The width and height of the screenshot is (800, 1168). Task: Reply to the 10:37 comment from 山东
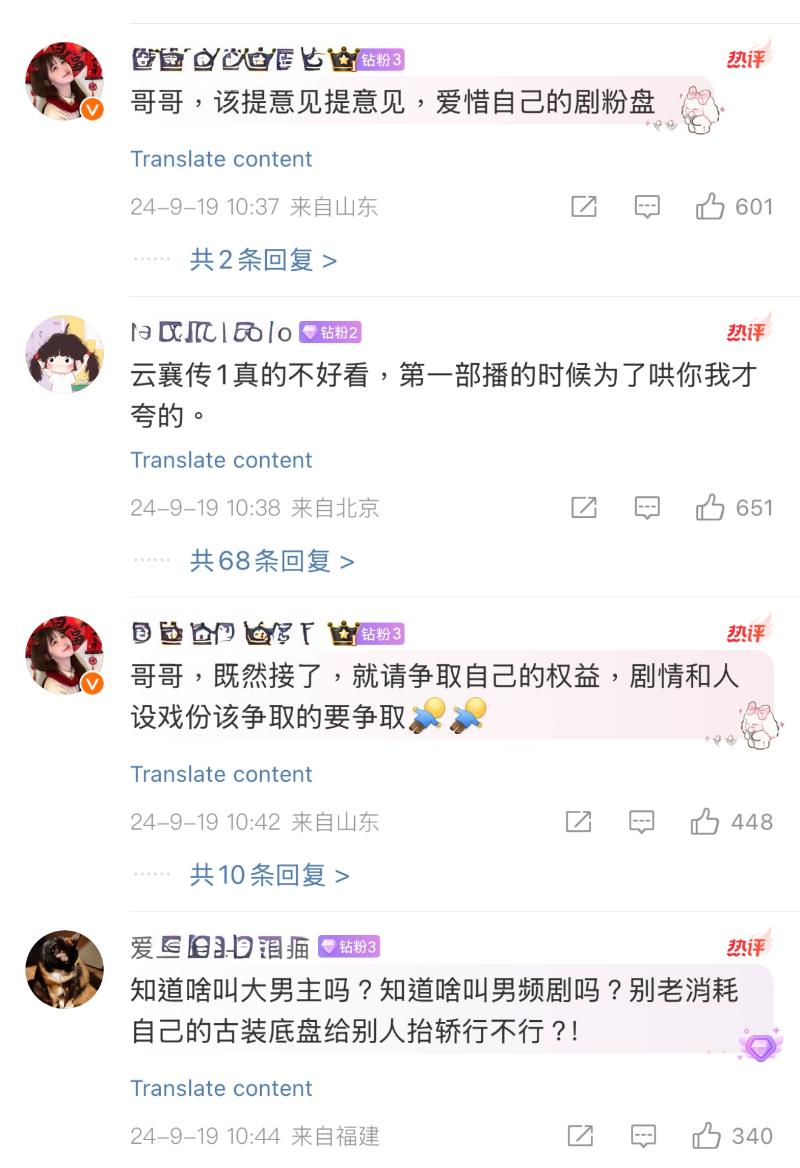[648, 207]
